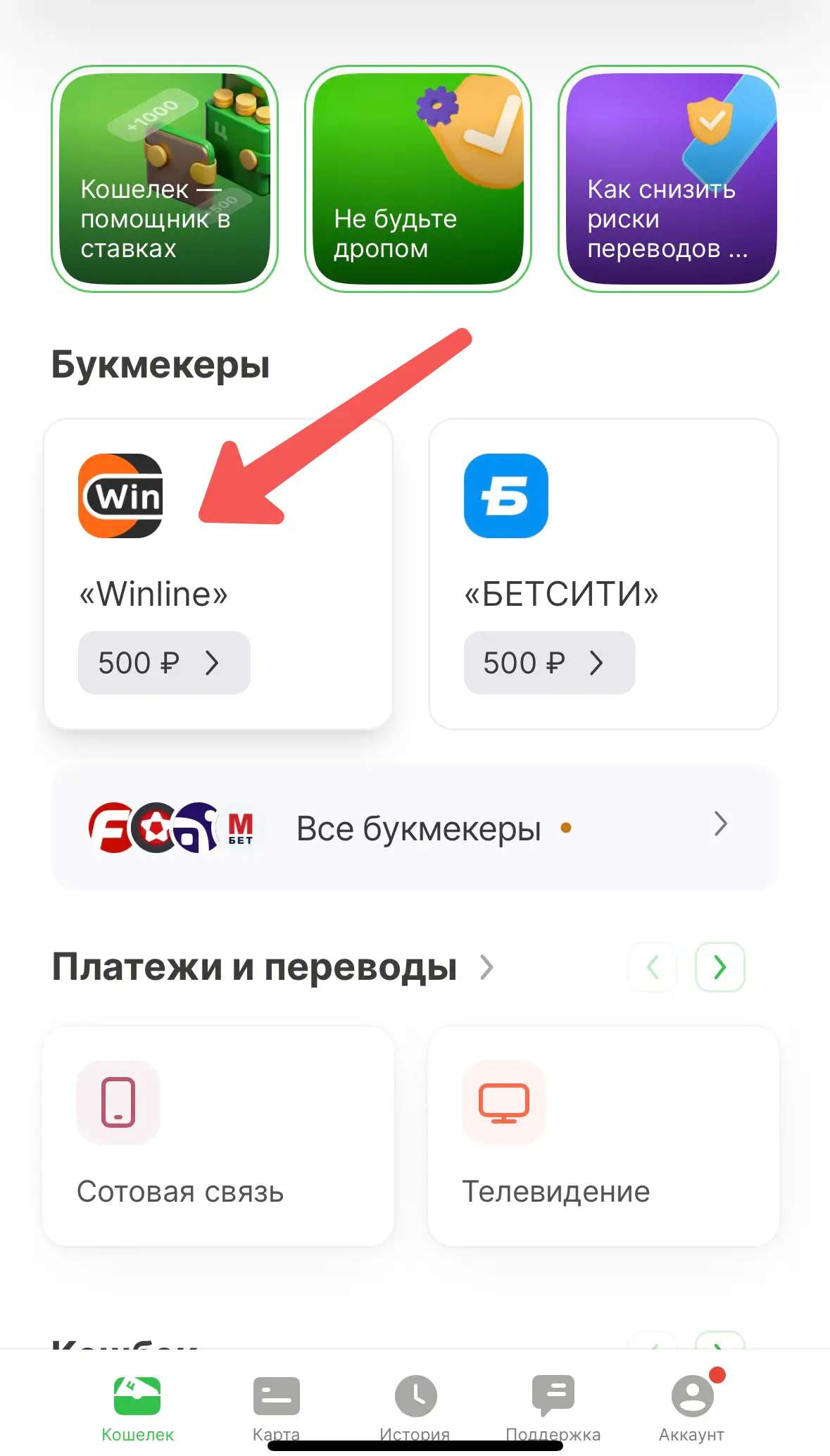Advance payments carousel with green right arrow
This screenshot has width=830, height=1456.
[x=719, y=968]
